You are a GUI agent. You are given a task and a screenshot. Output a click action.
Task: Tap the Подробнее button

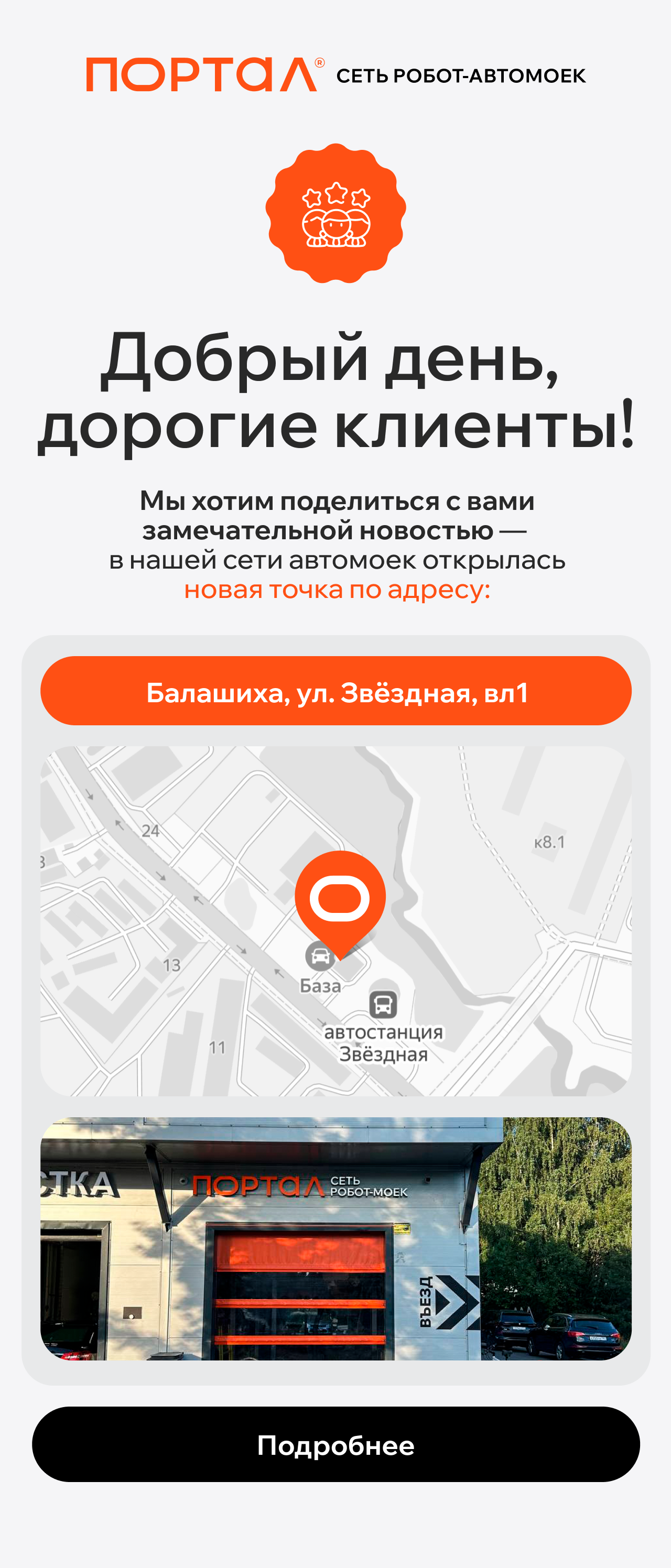(x=335, y=1444)
